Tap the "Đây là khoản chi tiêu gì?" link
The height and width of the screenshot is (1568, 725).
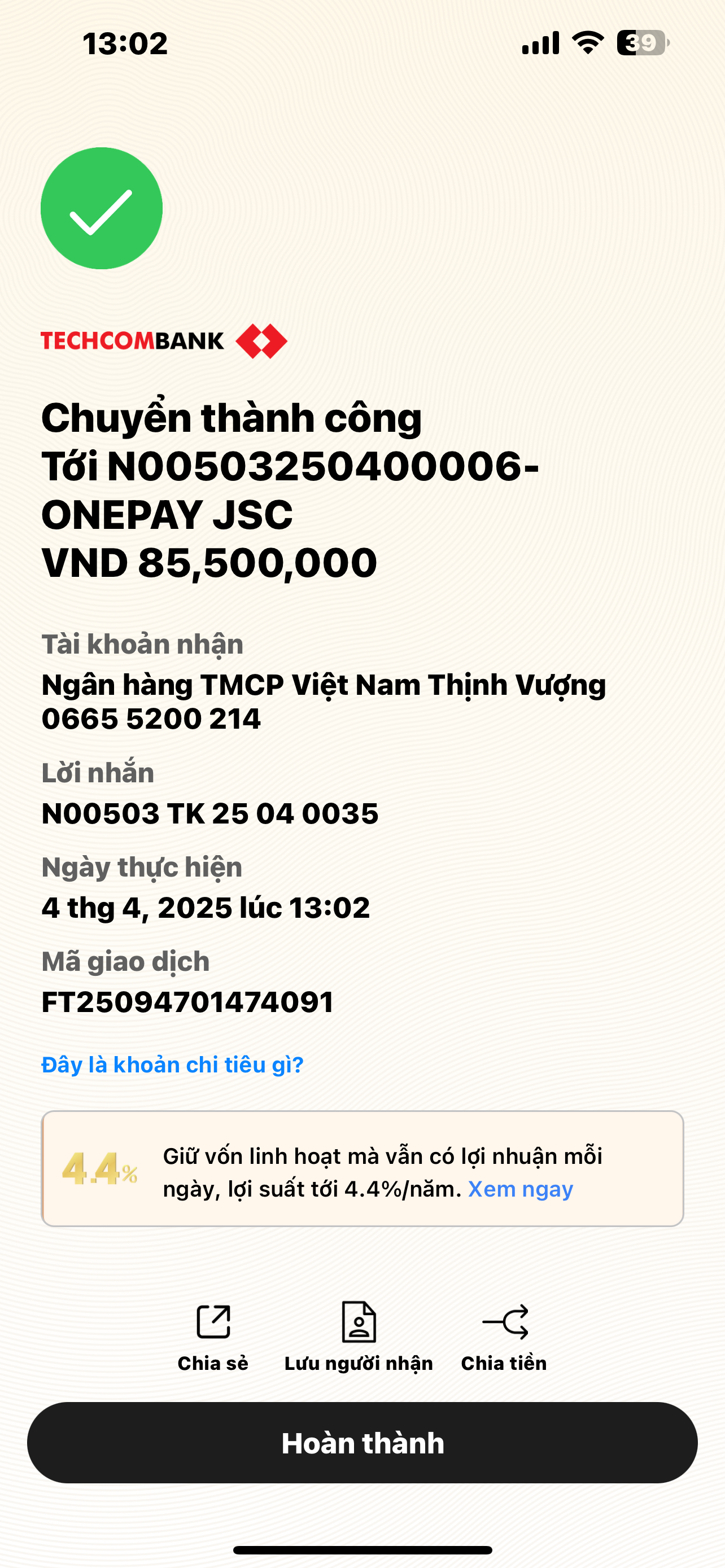[x=172, y=1065]
